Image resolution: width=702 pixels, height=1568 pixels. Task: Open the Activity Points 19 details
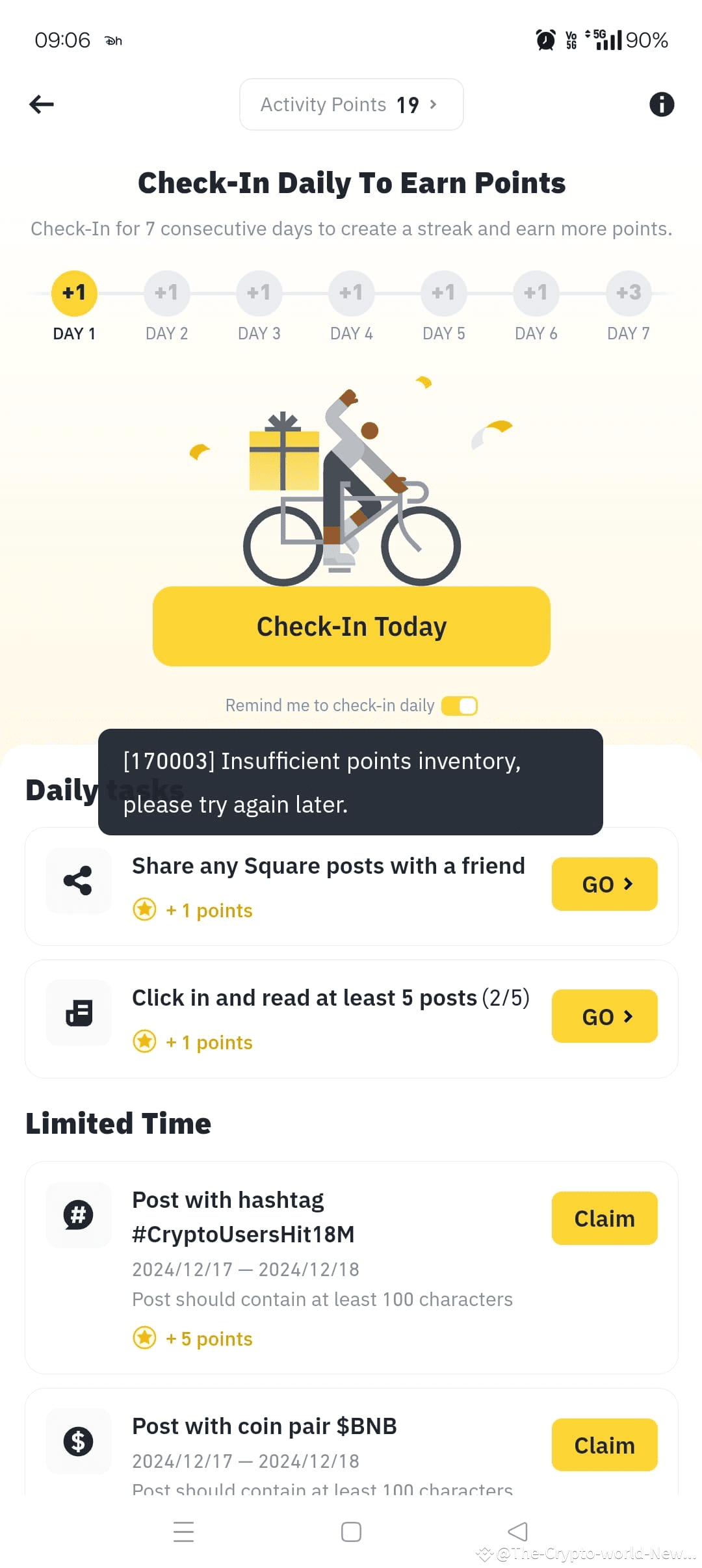pos(351,105)
